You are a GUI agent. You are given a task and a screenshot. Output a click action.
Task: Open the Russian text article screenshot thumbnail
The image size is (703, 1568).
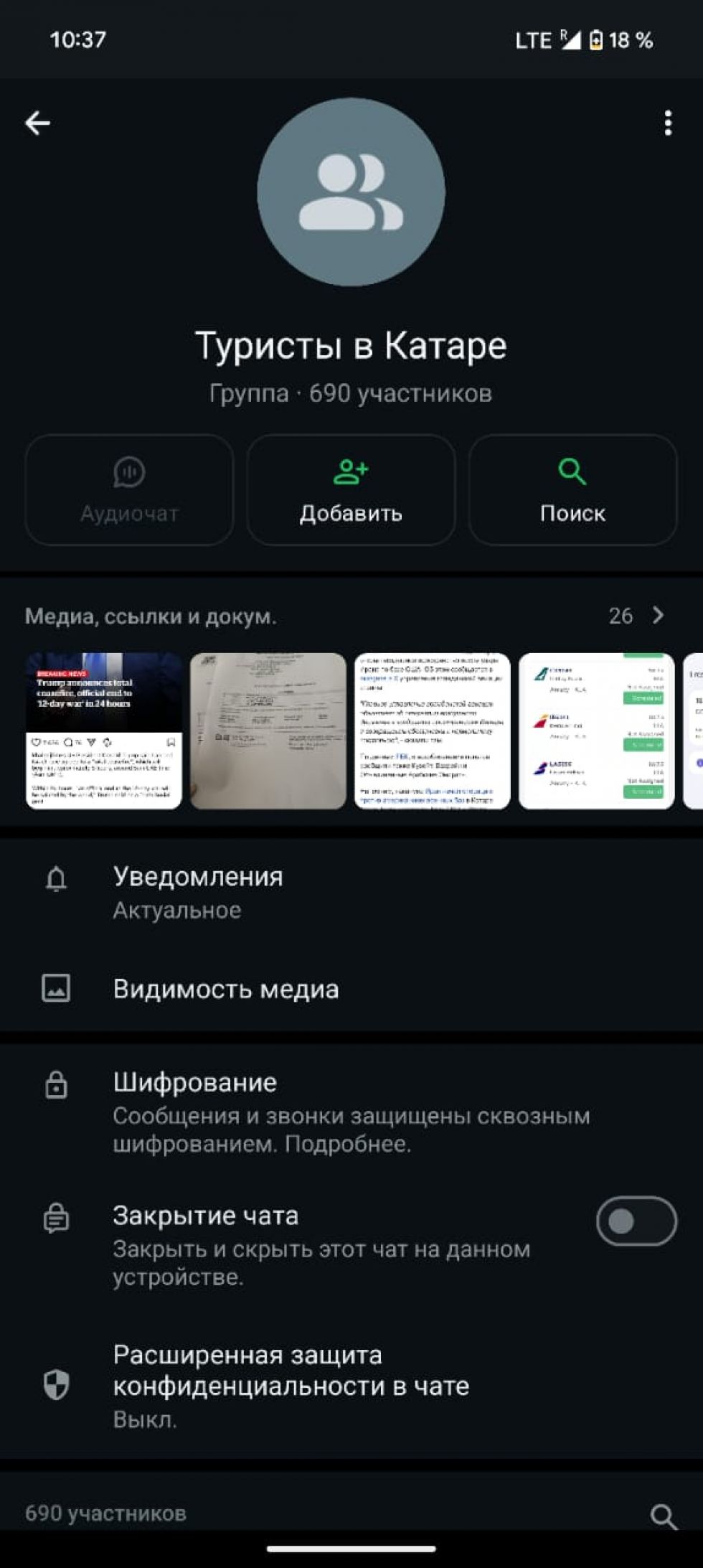point(433,731)
